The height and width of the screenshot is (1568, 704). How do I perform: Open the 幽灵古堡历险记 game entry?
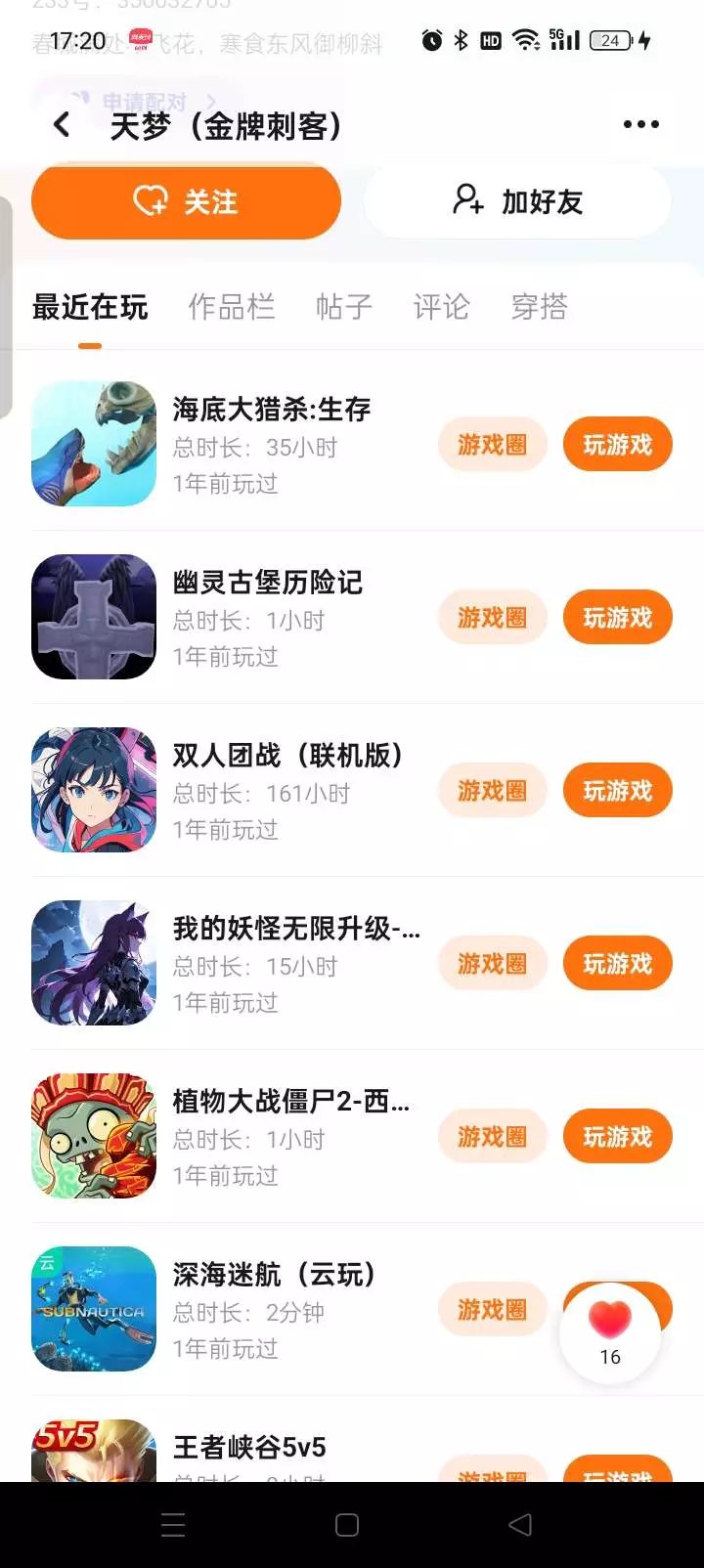266,584
